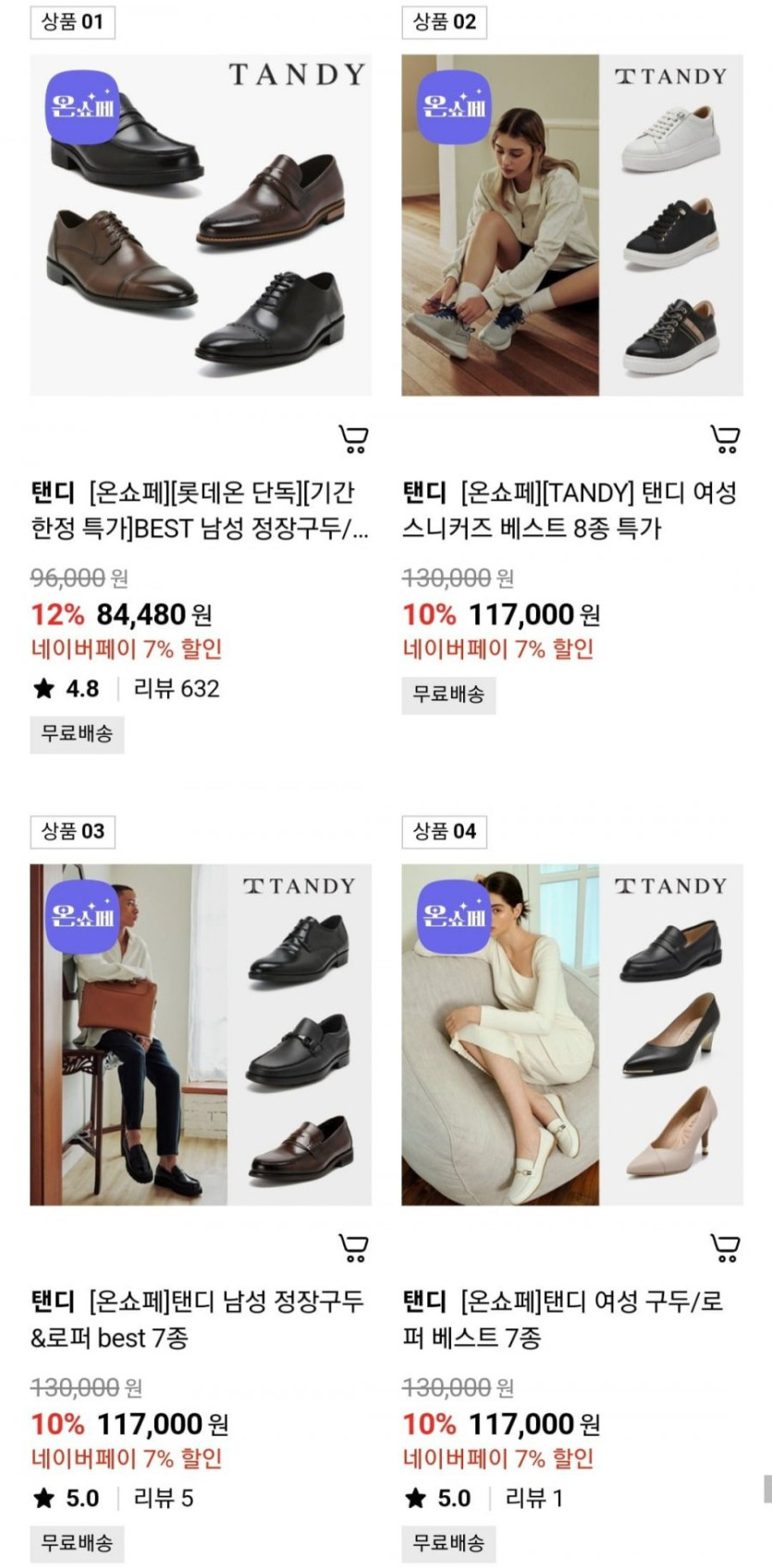View product 04 여성 구두/로퍼 image
The image size is (772, 1568).
[571, 1035]
